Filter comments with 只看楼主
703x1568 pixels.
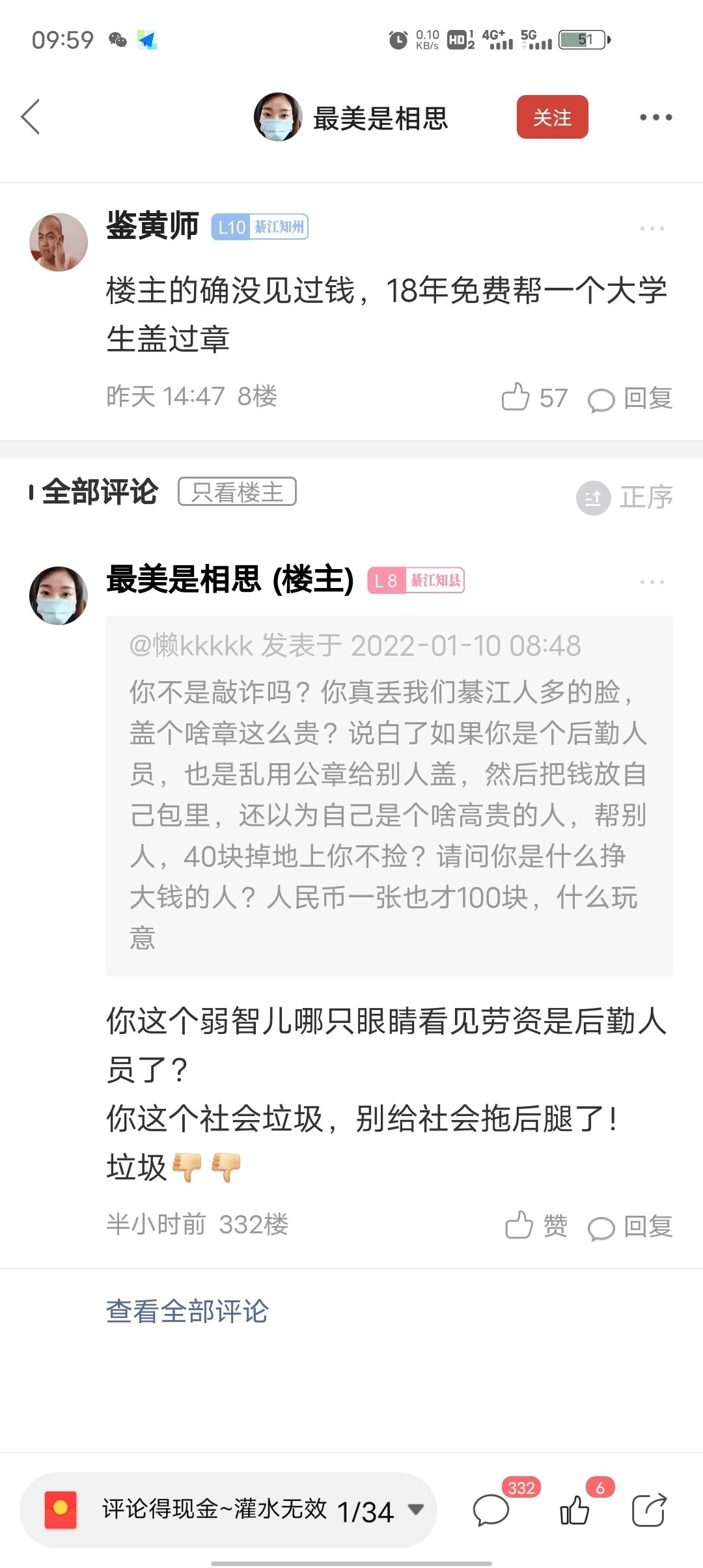tap(237, 492)
